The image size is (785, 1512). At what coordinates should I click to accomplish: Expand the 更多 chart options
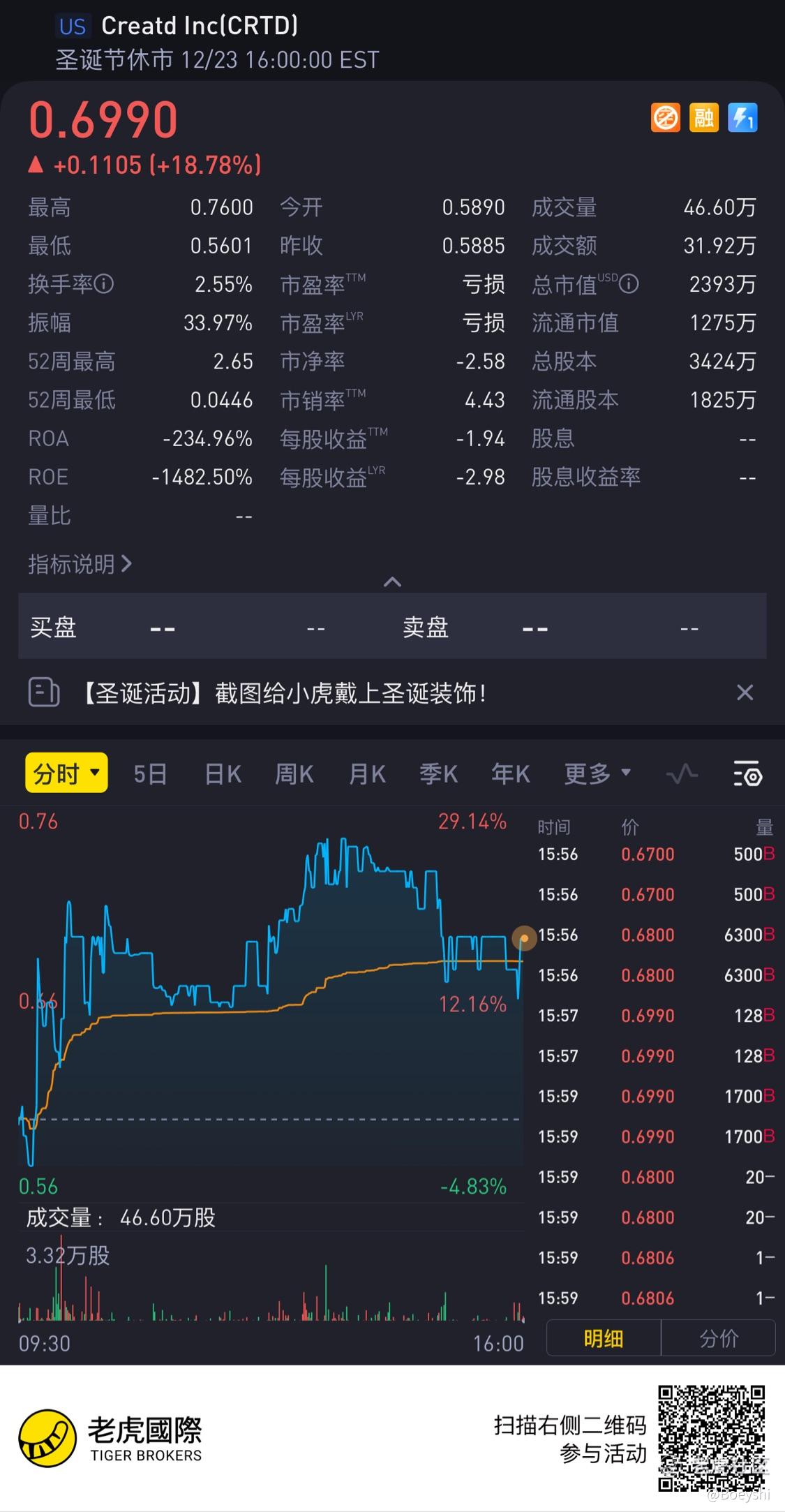tap(597, 773)
